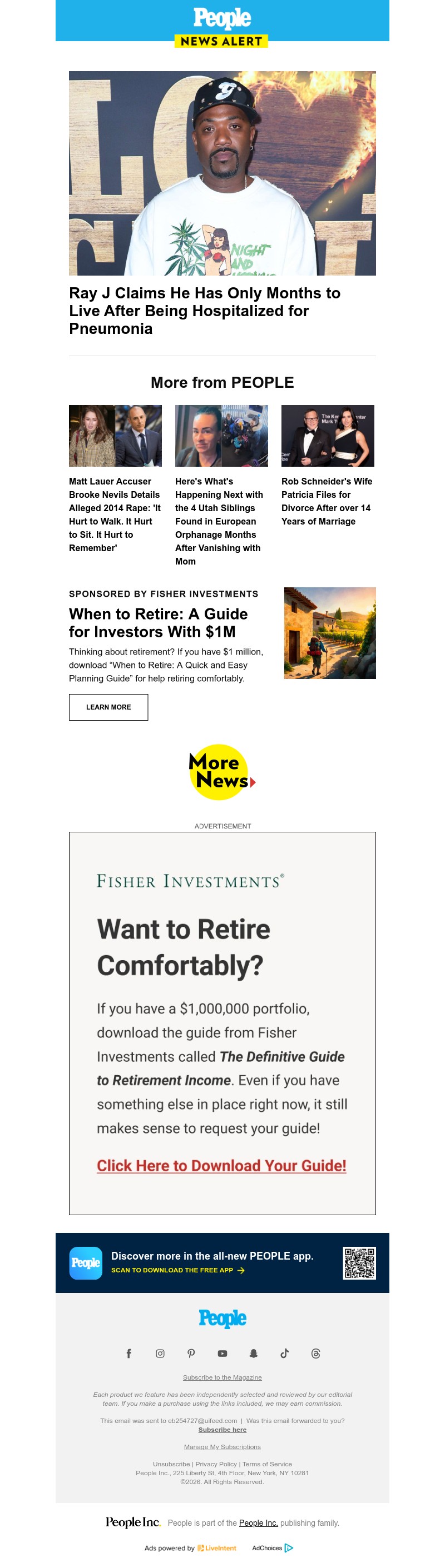
Task: Open People's YouTube channel
Action: (x=222, y=1353)
